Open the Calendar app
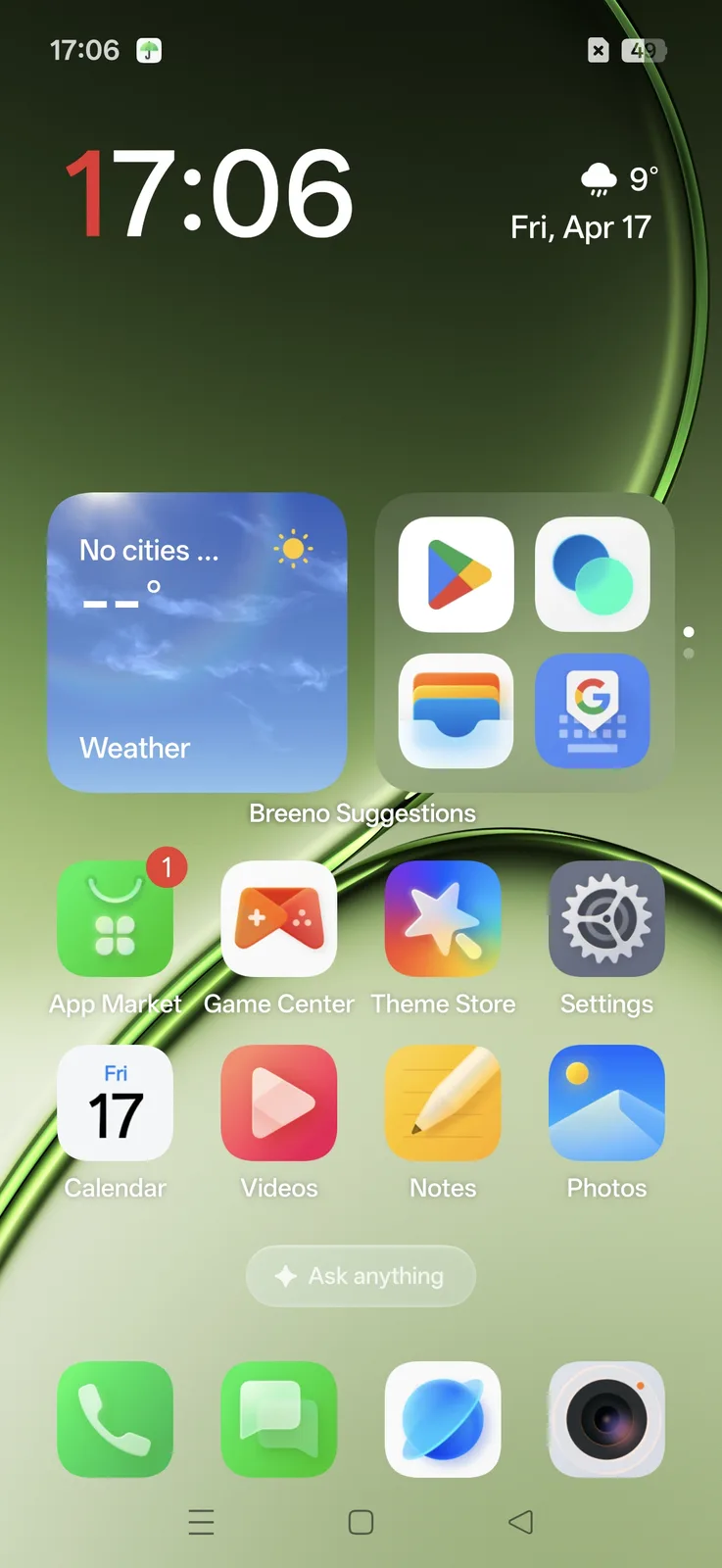 116,1103
